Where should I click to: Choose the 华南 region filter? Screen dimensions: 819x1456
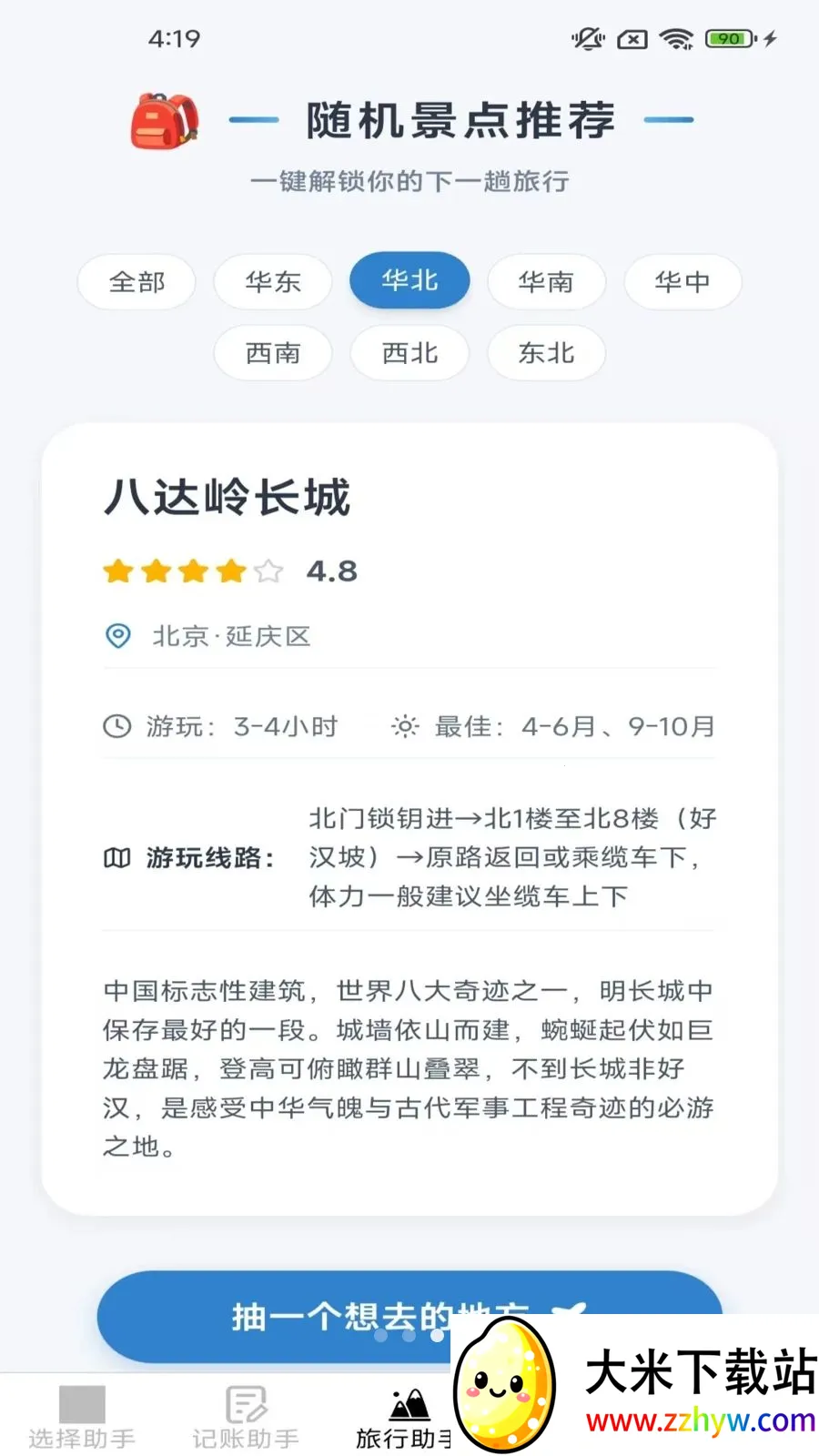point(546,282)
